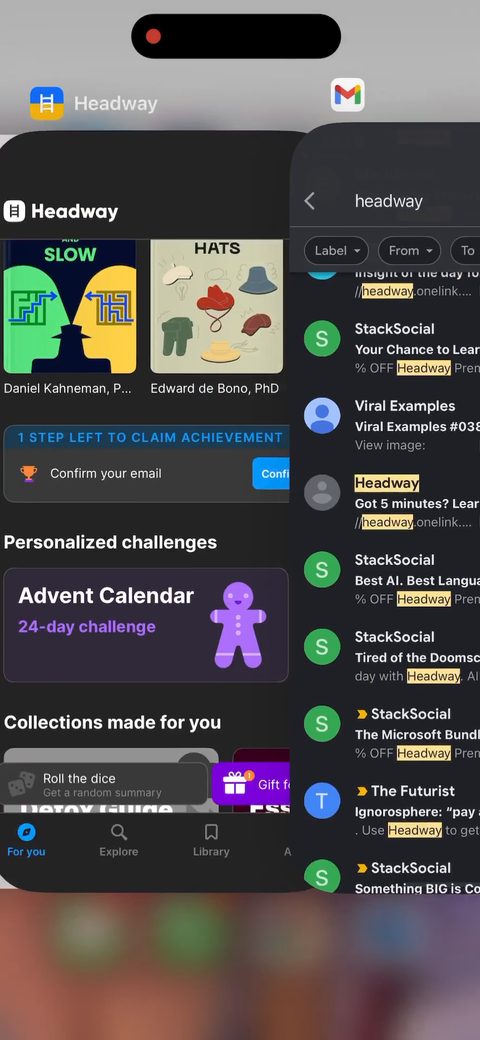Expand the From filter chip
This screenshot has width=480, height=1040.
[x=409, y=251]
